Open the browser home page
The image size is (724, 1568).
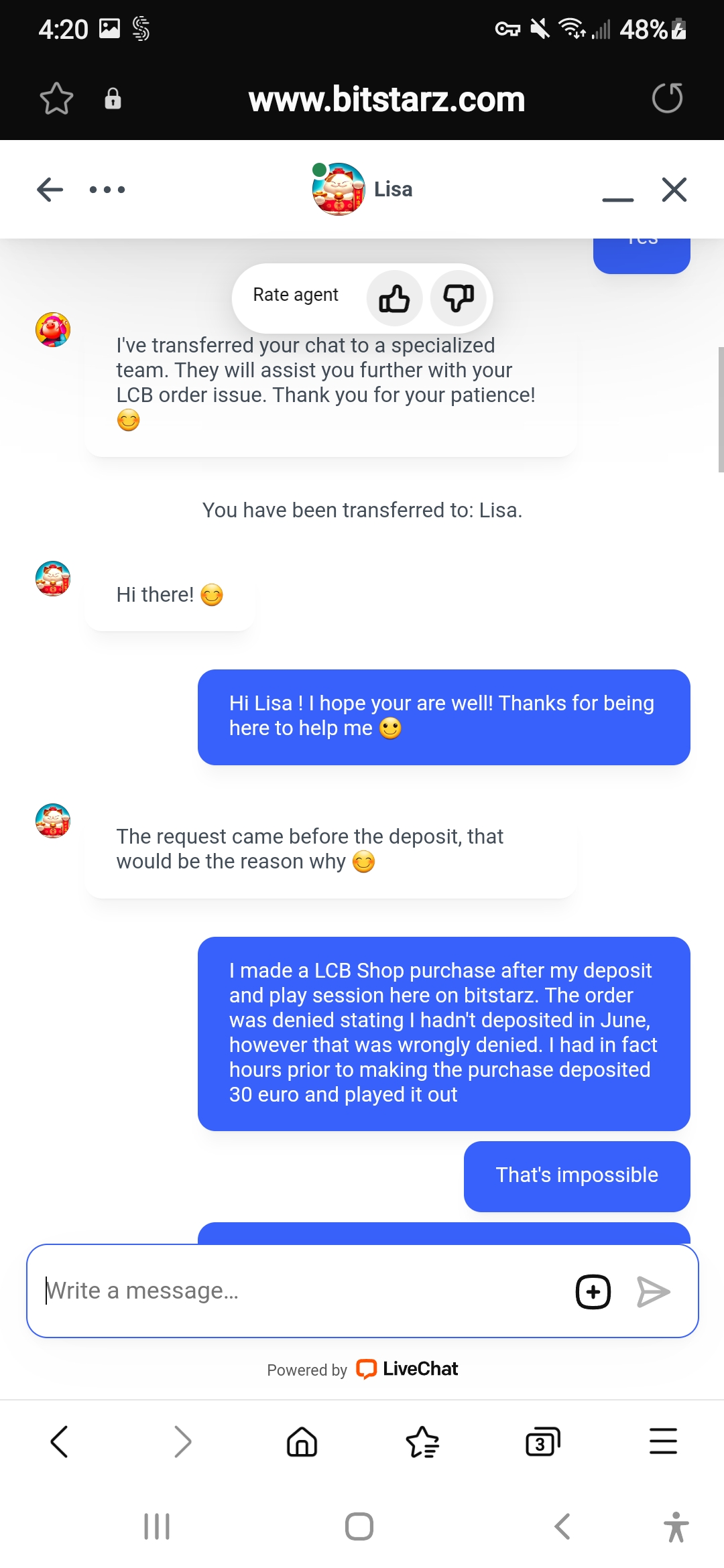tap(302, 1441)
